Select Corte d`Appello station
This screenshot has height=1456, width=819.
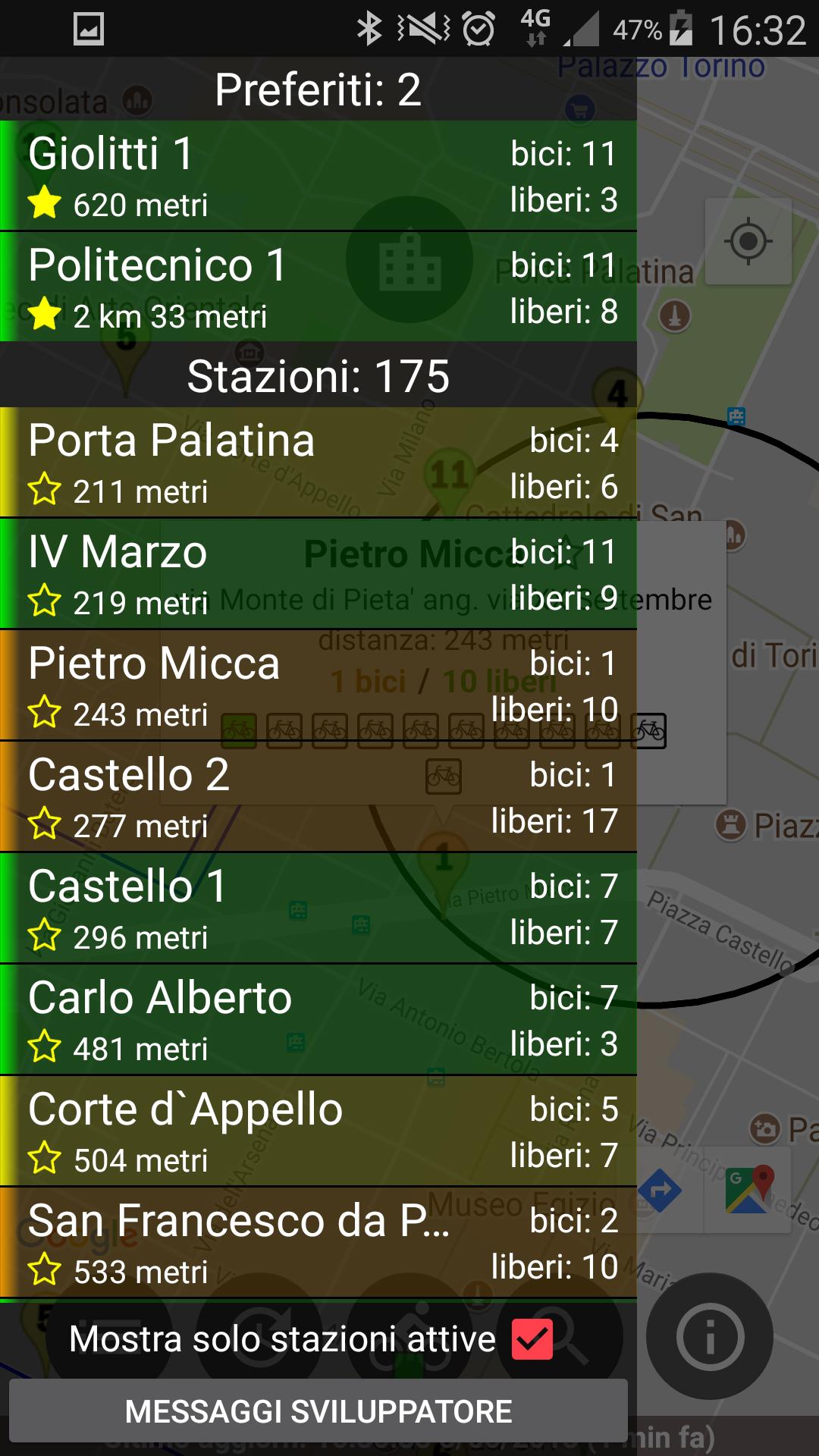click(x=318, y=1131)
